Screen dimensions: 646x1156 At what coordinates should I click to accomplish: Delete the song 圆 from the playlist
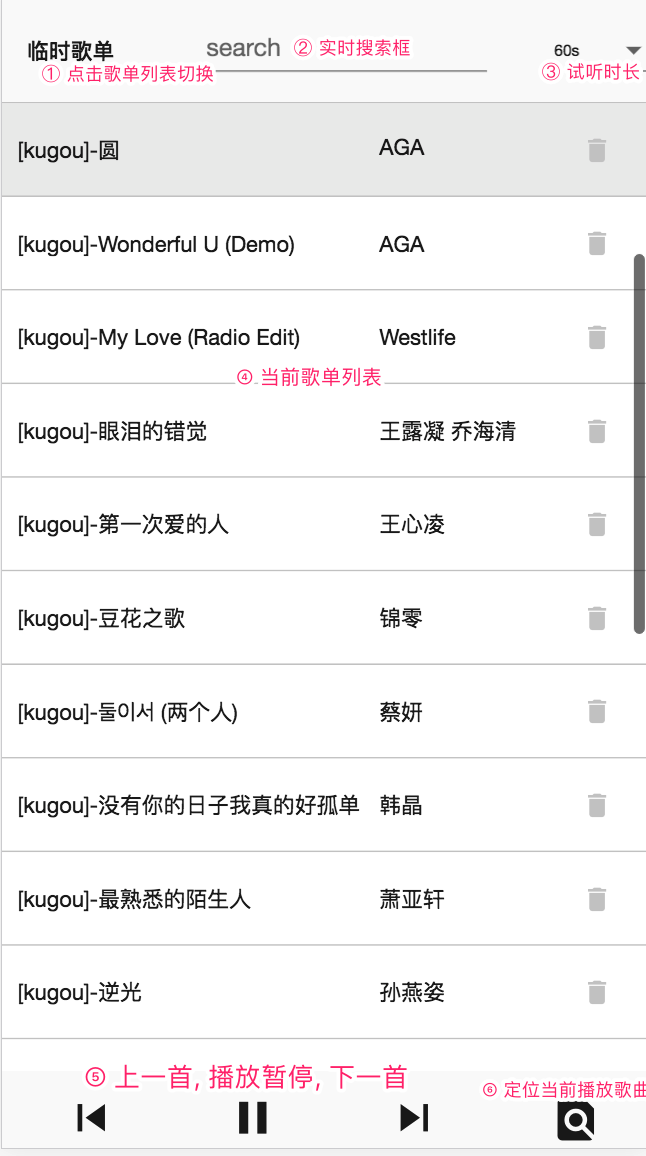597,150
